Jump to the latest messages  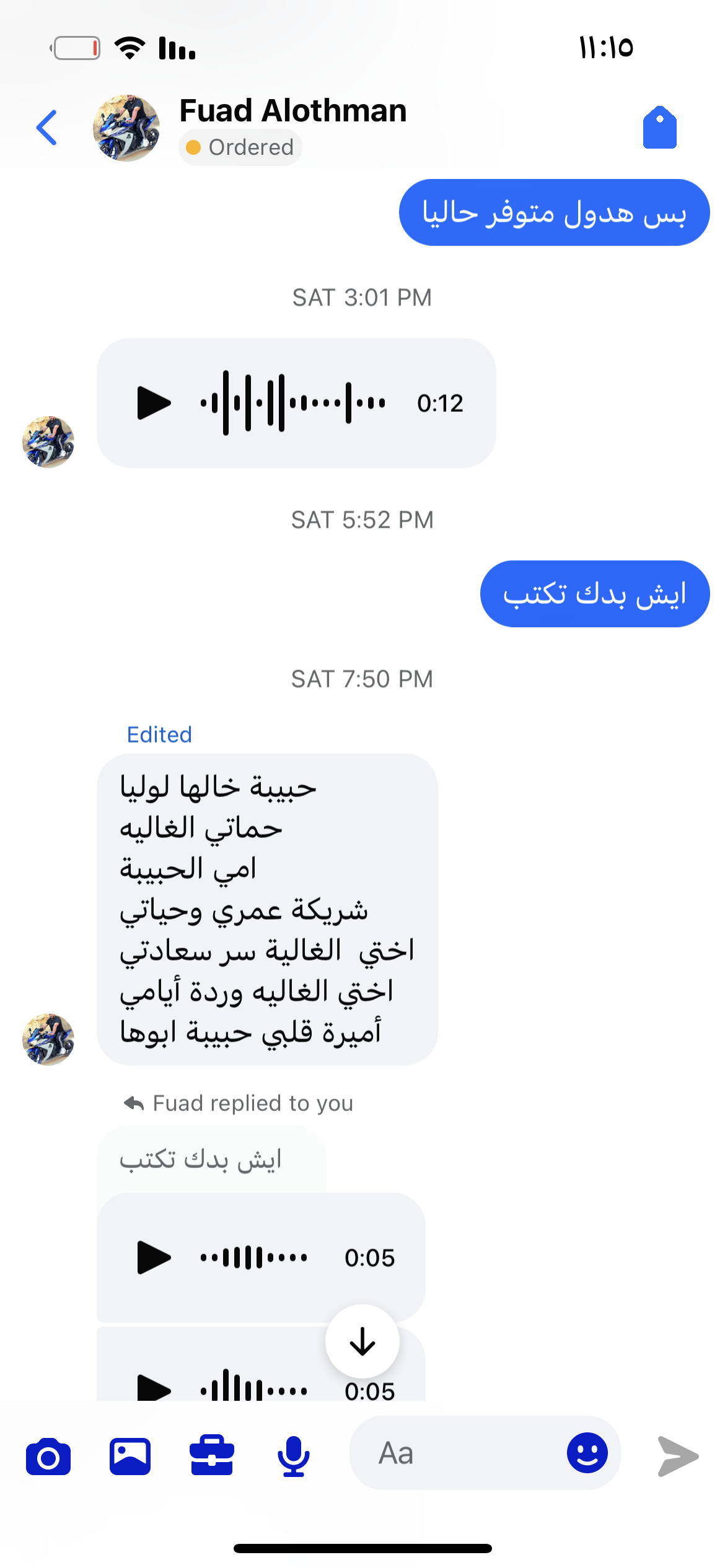pos(362,1342)
